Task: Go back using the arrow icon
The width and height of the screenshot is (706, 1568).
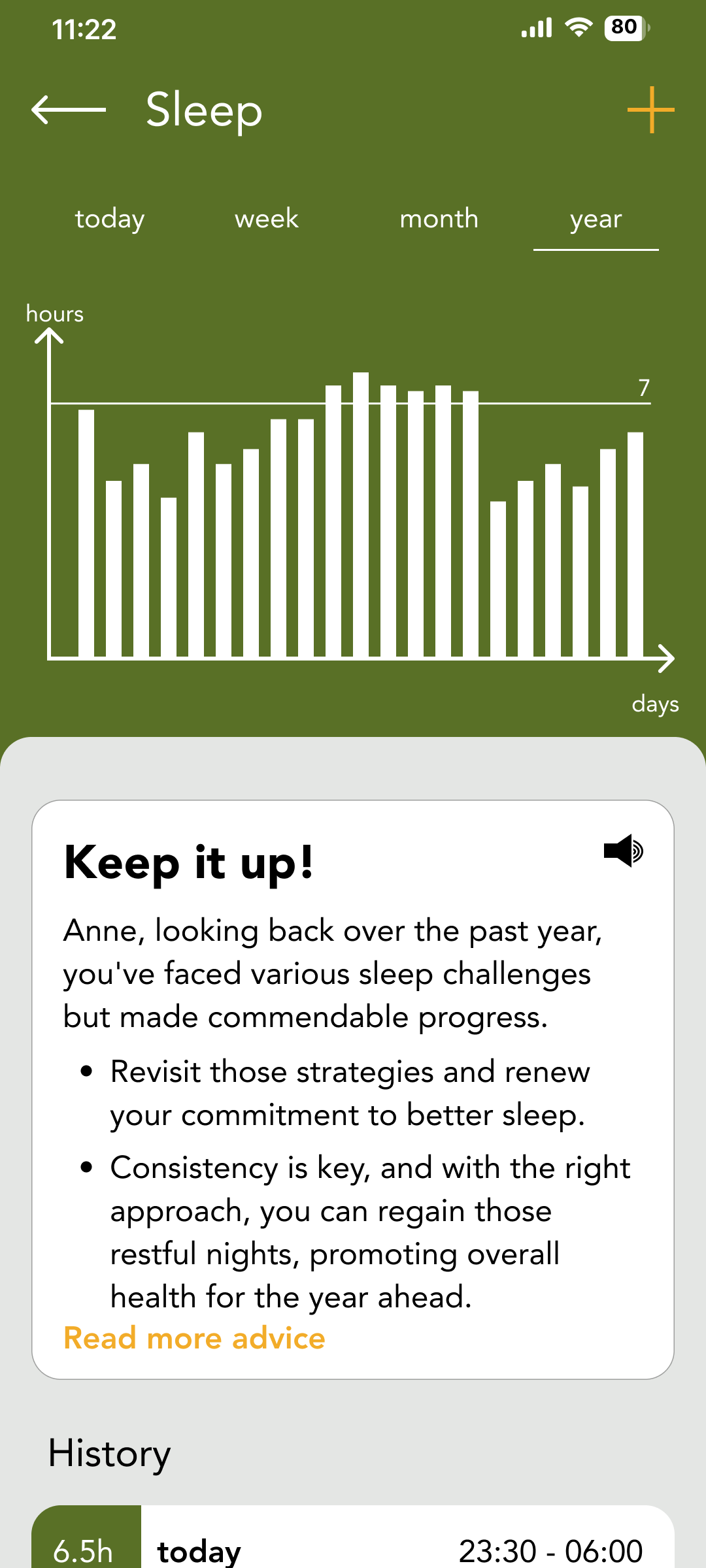Action: pos(69,110)
